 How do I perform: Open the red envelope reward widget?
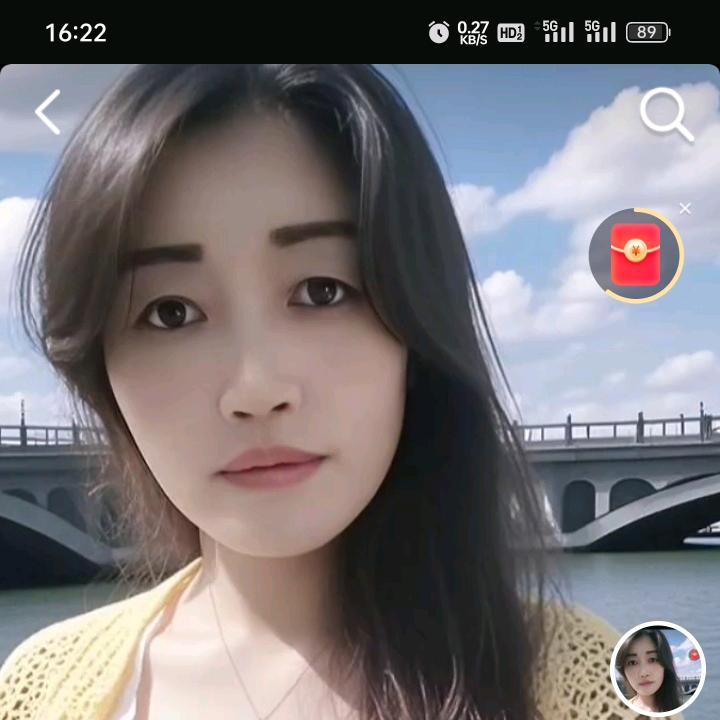pyautogui.click(x=636, y=254)
